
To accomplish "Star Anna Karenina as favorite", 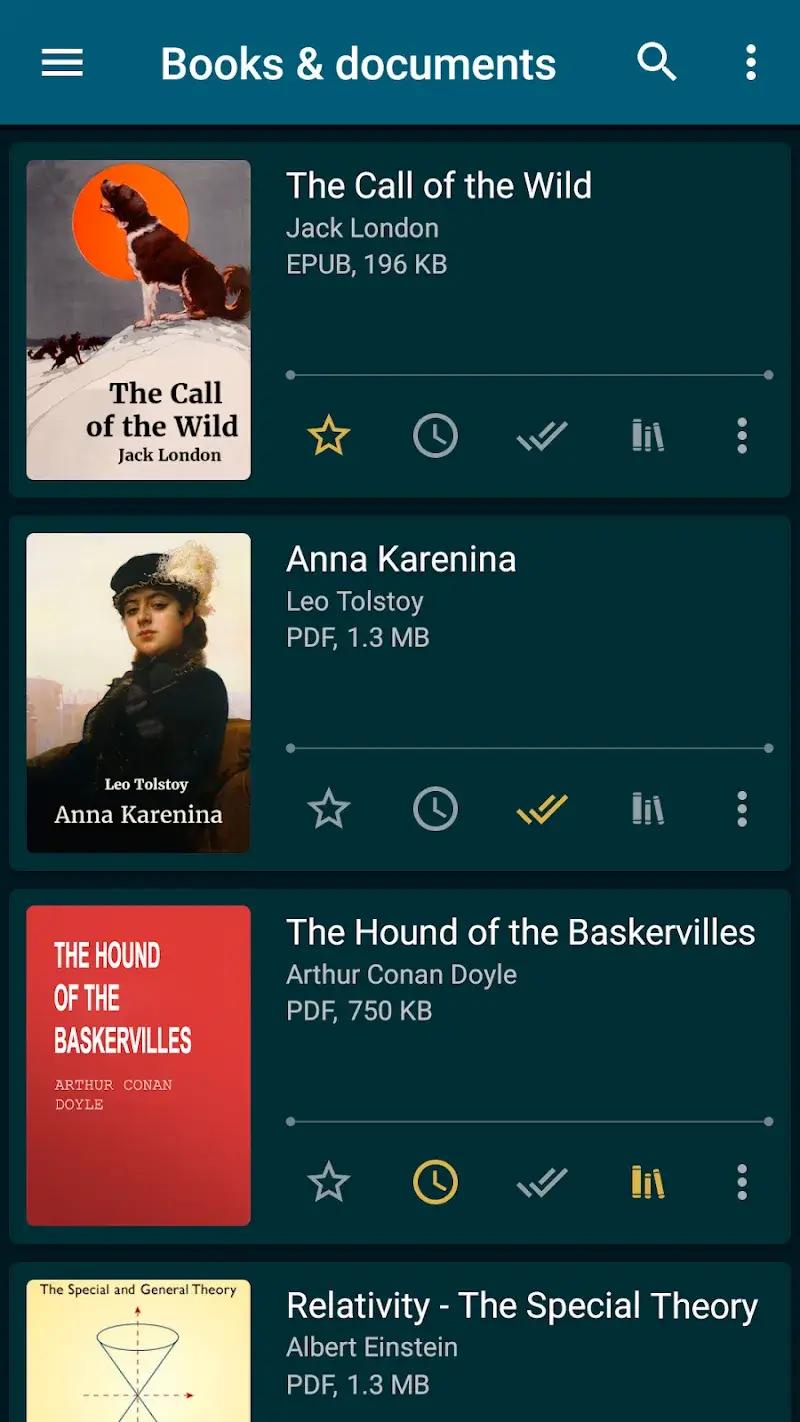I will click(x=328, y=809).
